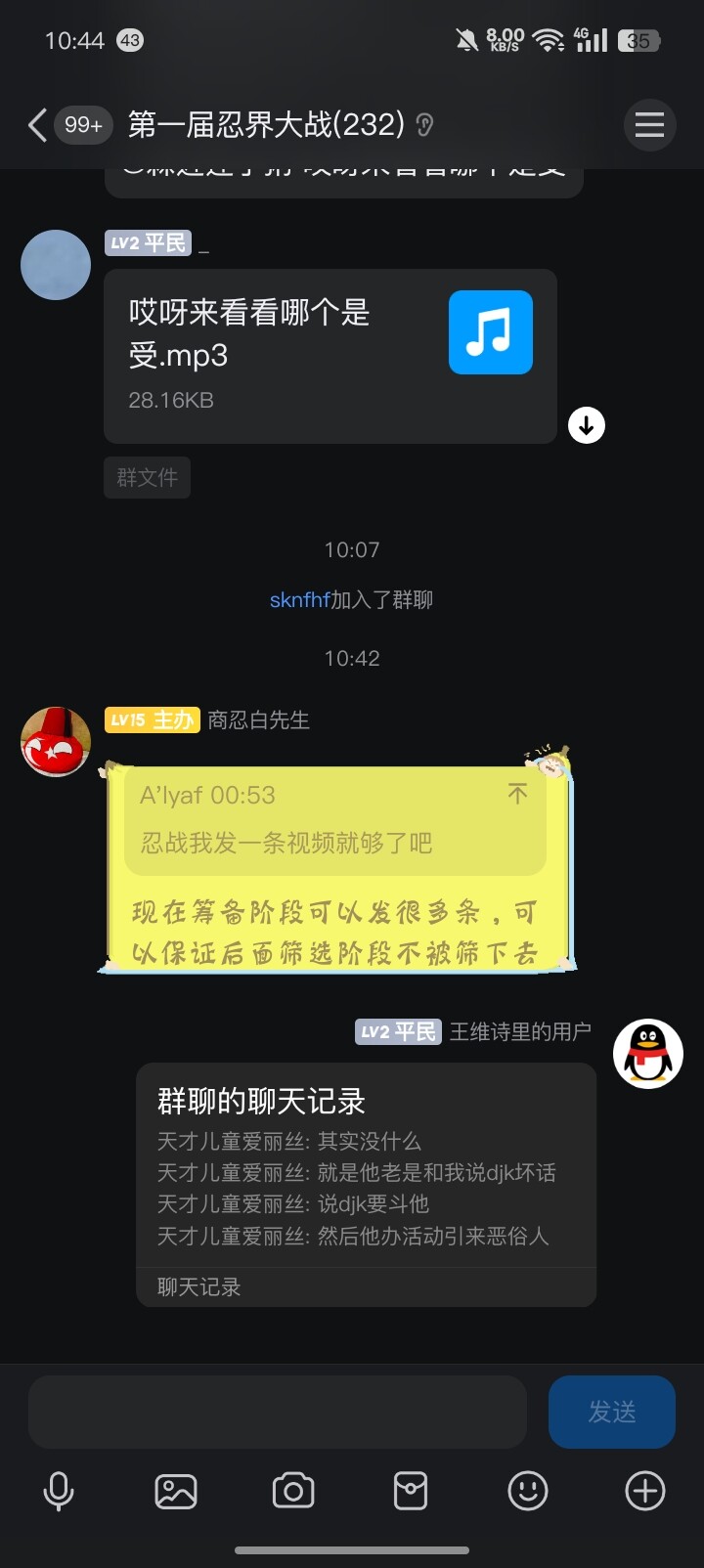704x1568 pixels.
Task: Open the forwarded 群聊的聊天记录 card
Action: coord(367,1185)
